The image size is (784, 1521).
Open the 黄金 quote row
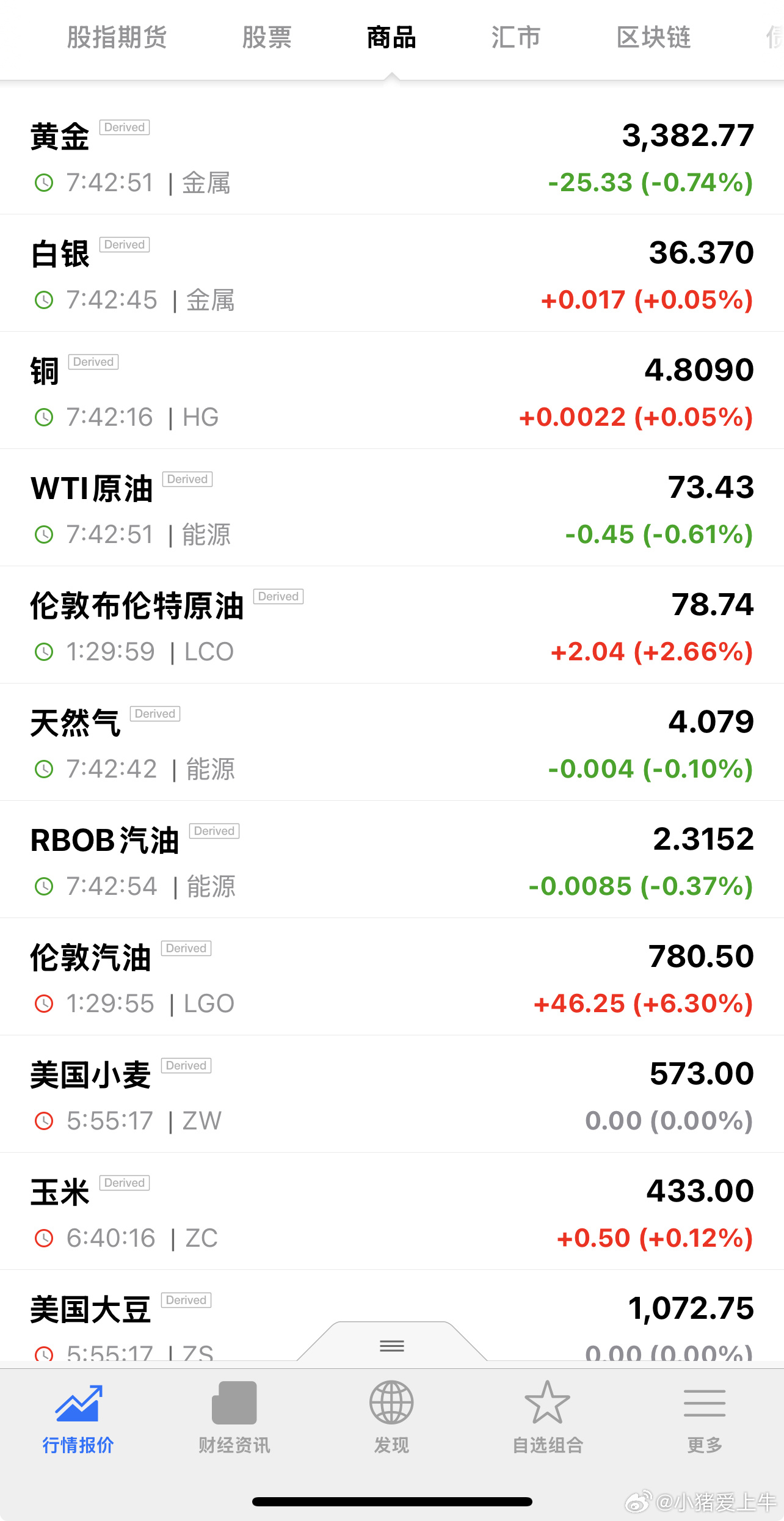click(391, 157)
